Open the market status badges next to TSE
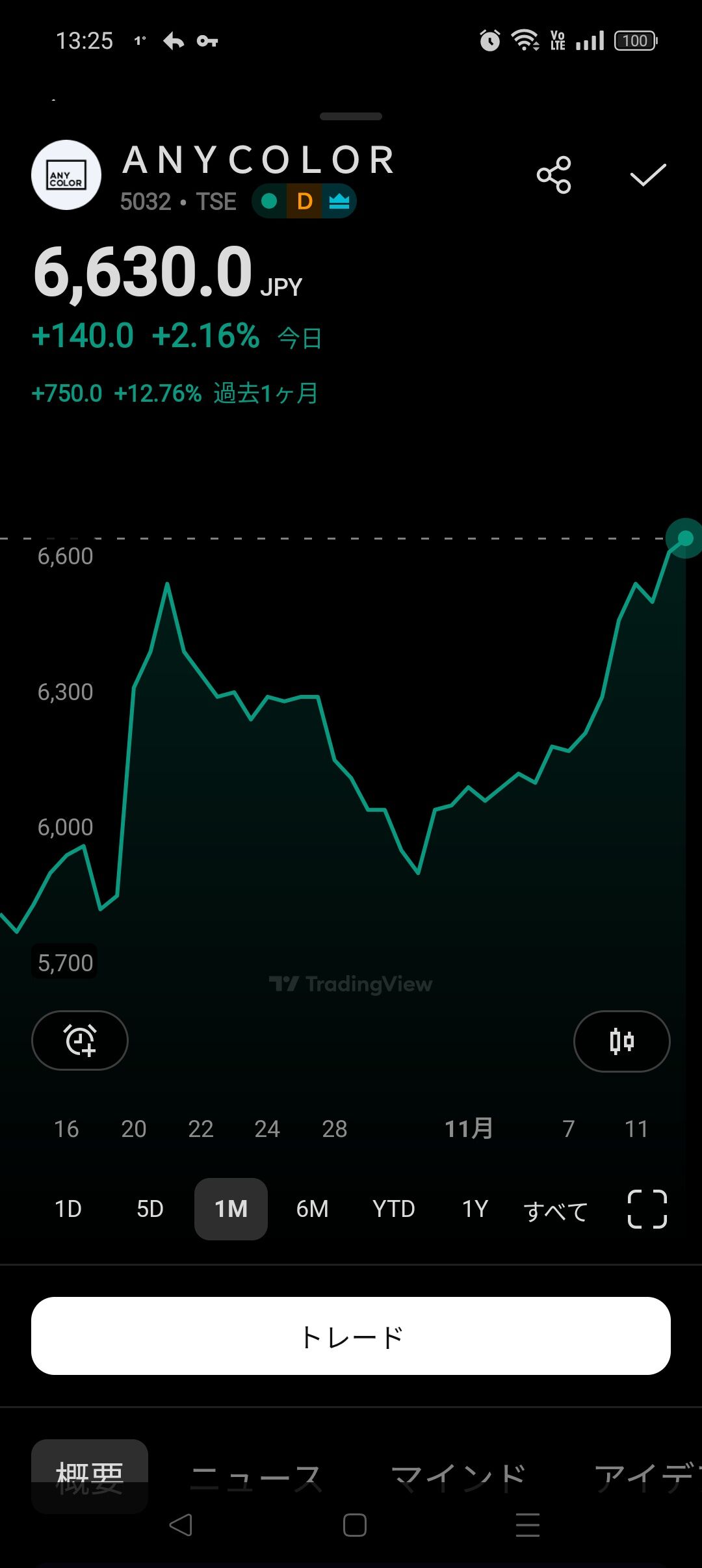 point(304,202)
